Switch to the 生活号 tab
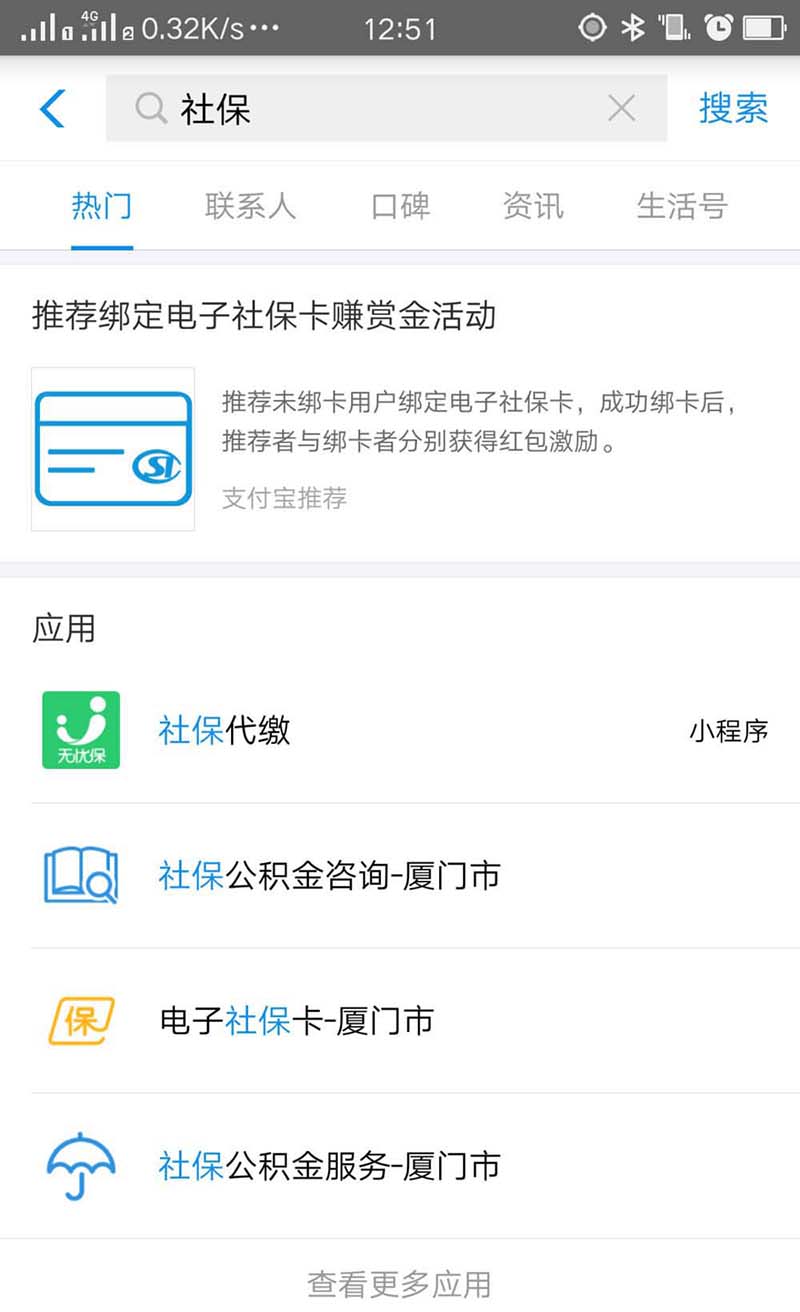The image size is (800, 1312). coord(681,207)
